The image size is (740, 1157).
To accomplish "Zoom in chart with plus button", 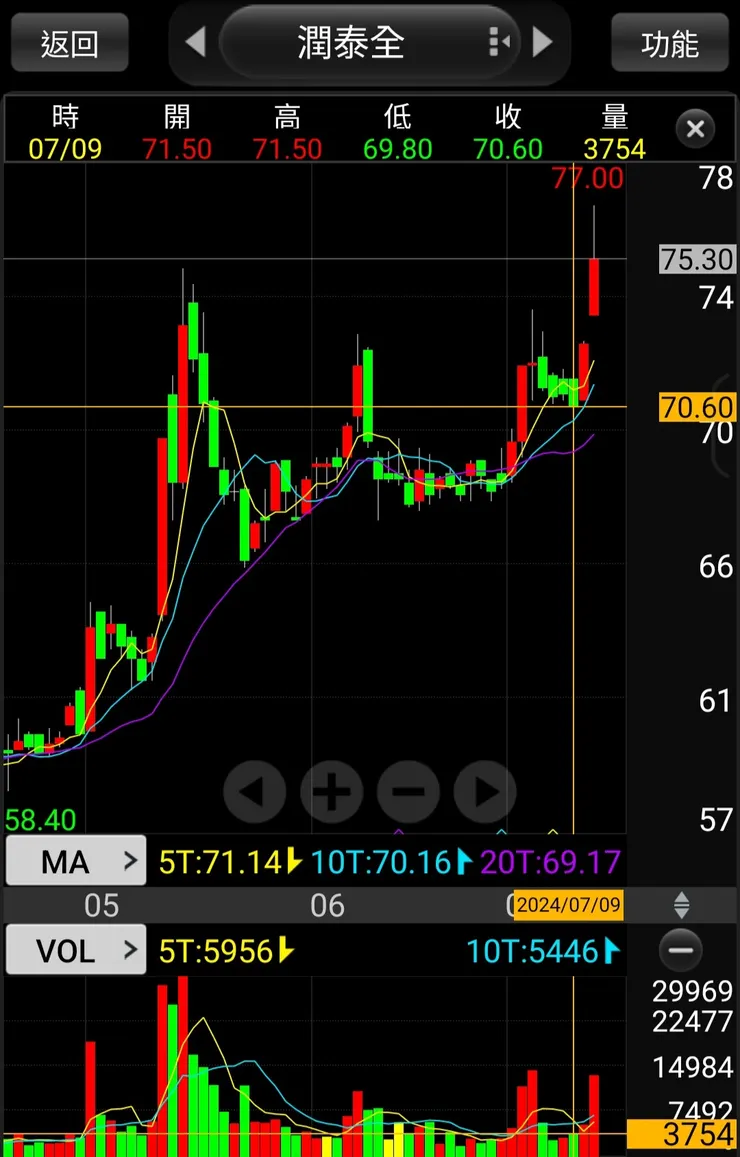I will [331, 792].
